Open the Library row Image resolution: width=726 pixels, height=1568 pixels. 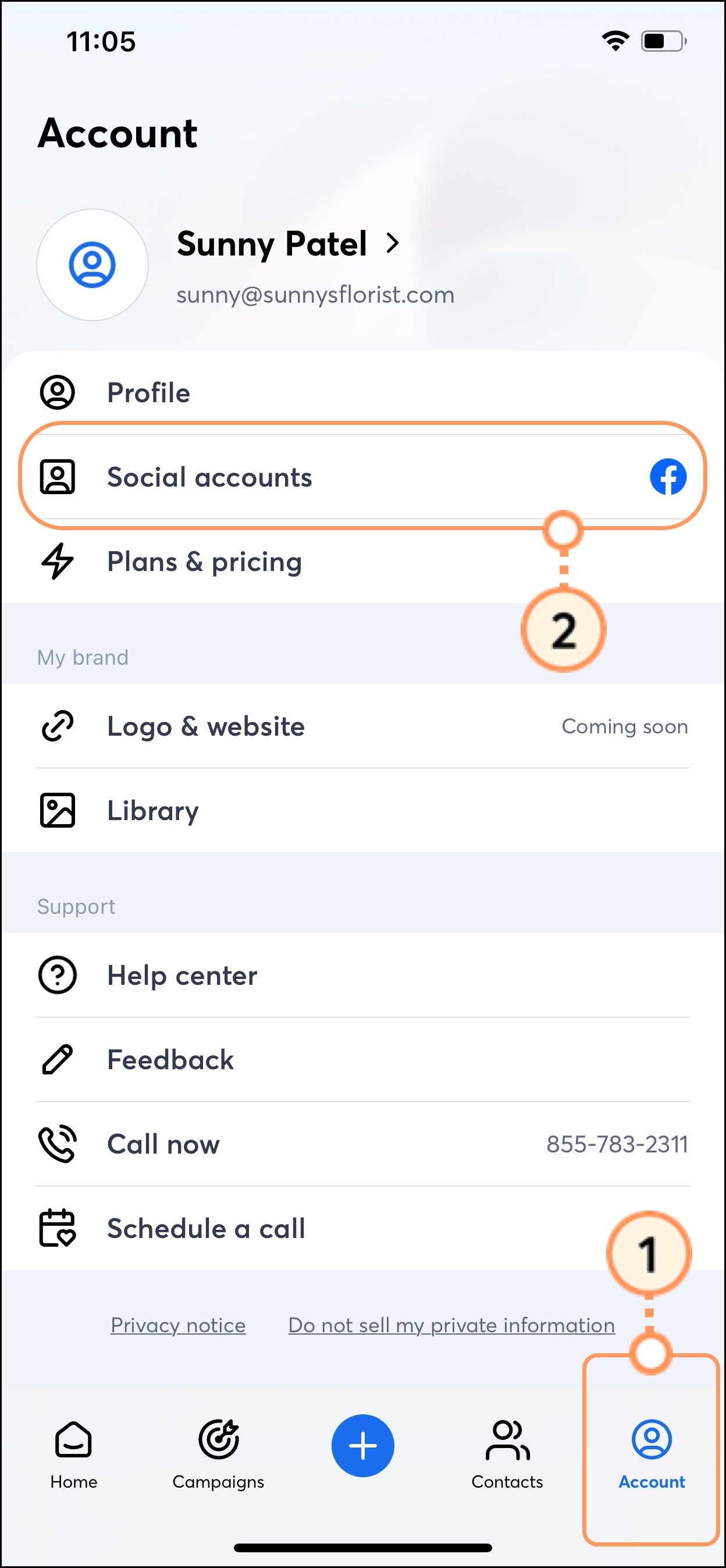[x=362, y=810]
